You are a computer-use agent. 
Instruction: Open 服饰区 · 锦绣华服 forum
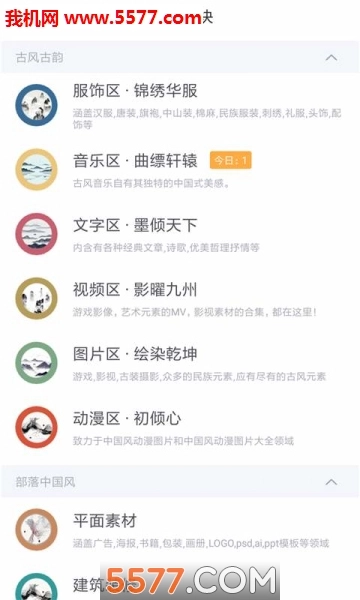pos(180,105)
